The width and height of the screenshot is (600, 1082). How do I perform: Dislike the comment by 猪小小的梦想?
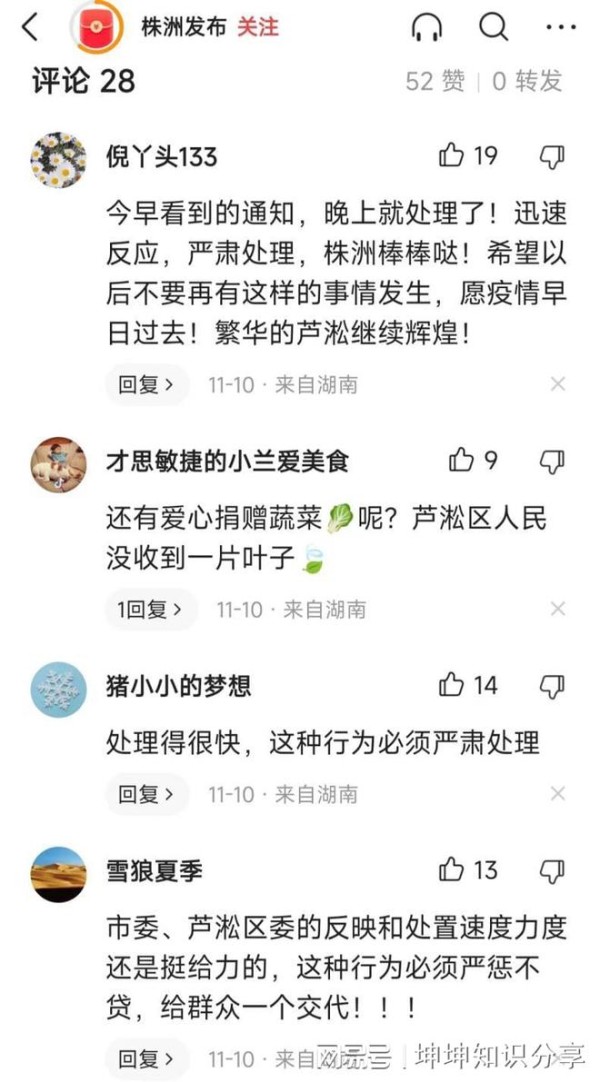coord(552,685)
